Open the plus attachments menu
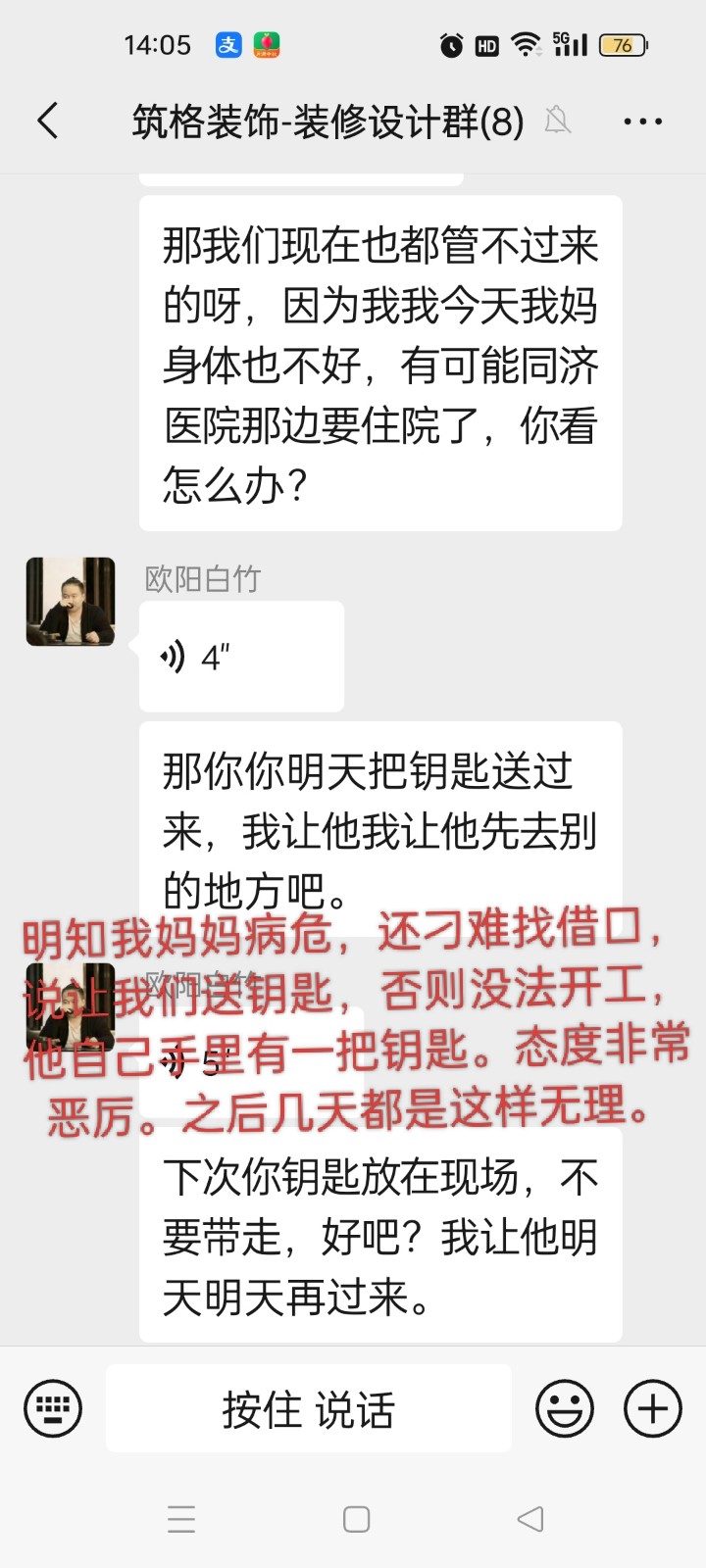Viewport: 706px width, 1568px height. pos(653,1408)
